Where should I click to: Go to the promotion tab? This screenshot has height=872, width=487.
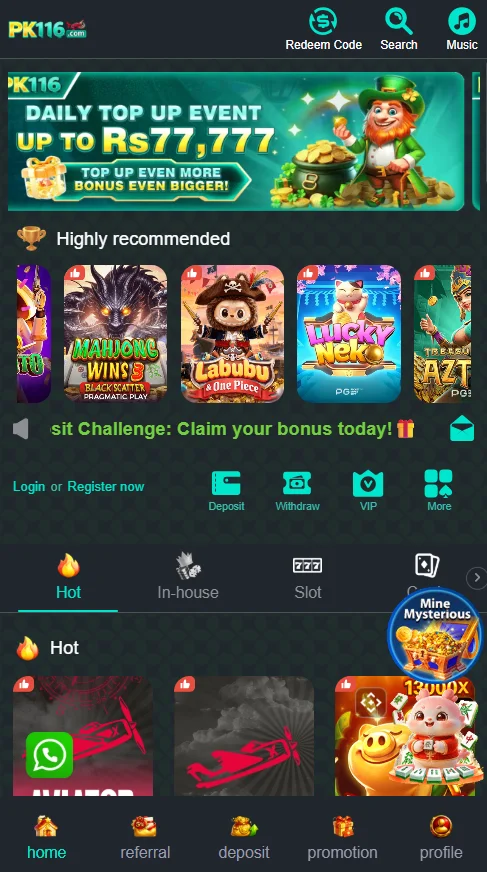coord(342,838)
